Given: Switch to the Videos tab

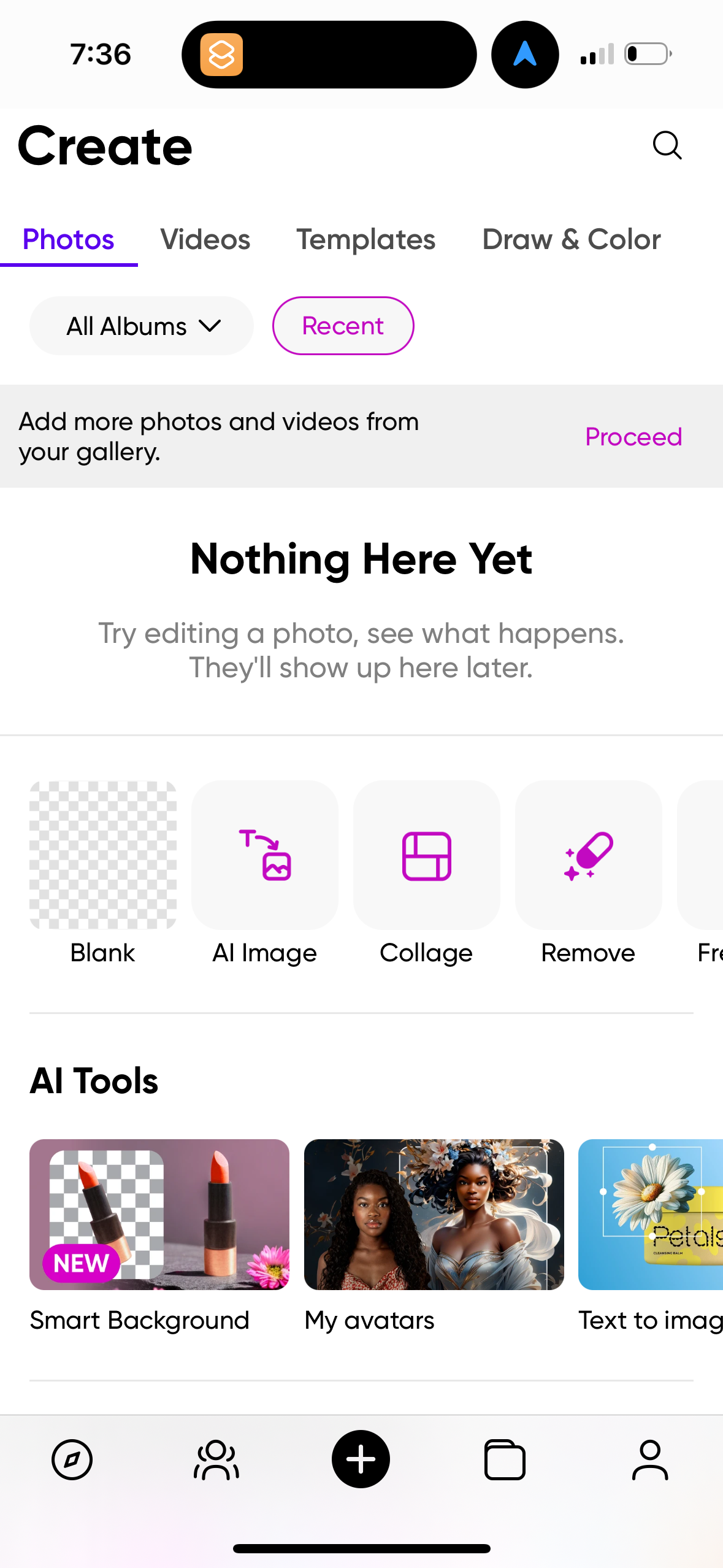Looking at the screenshot, I should (x=205, y=240).
